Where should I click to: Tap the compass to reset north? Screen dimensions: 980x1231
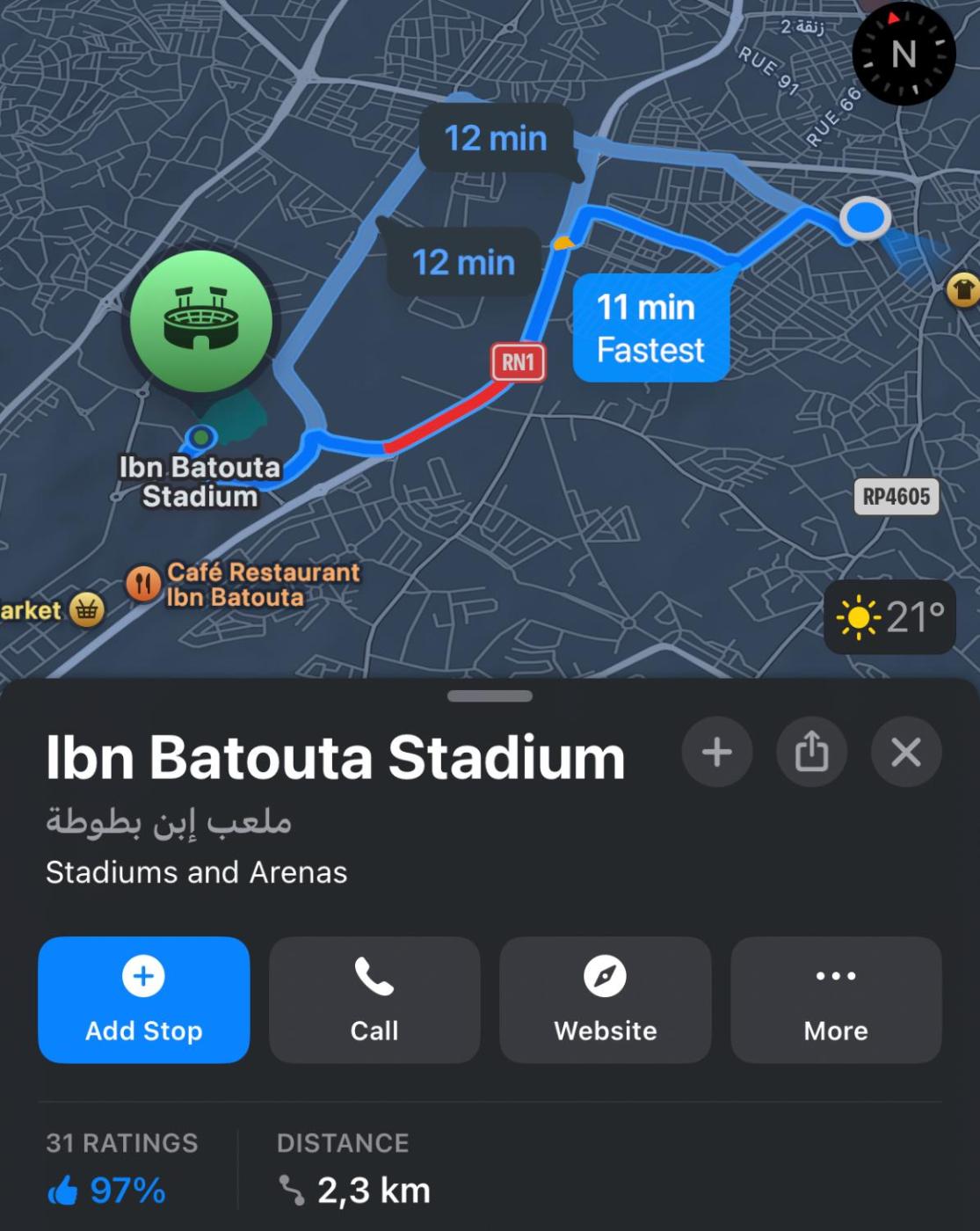point(904,55)
